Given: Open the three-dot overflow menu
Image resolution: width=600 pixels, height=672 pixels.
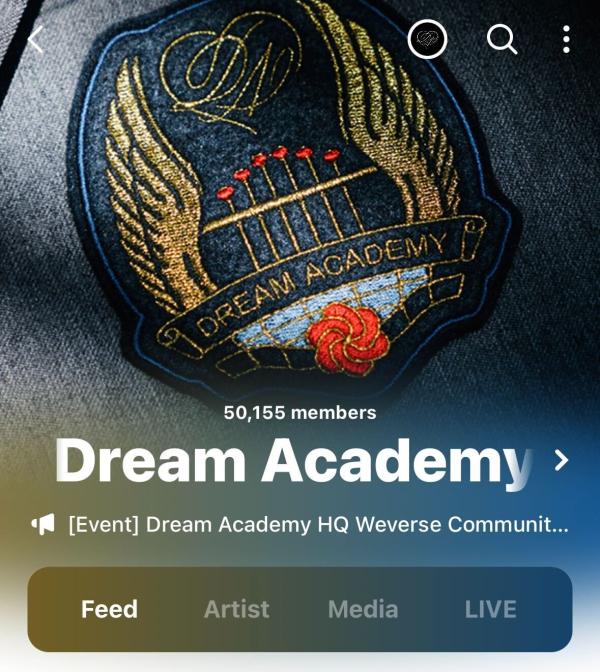Looking at the screenshot, I should click(566, 40).
